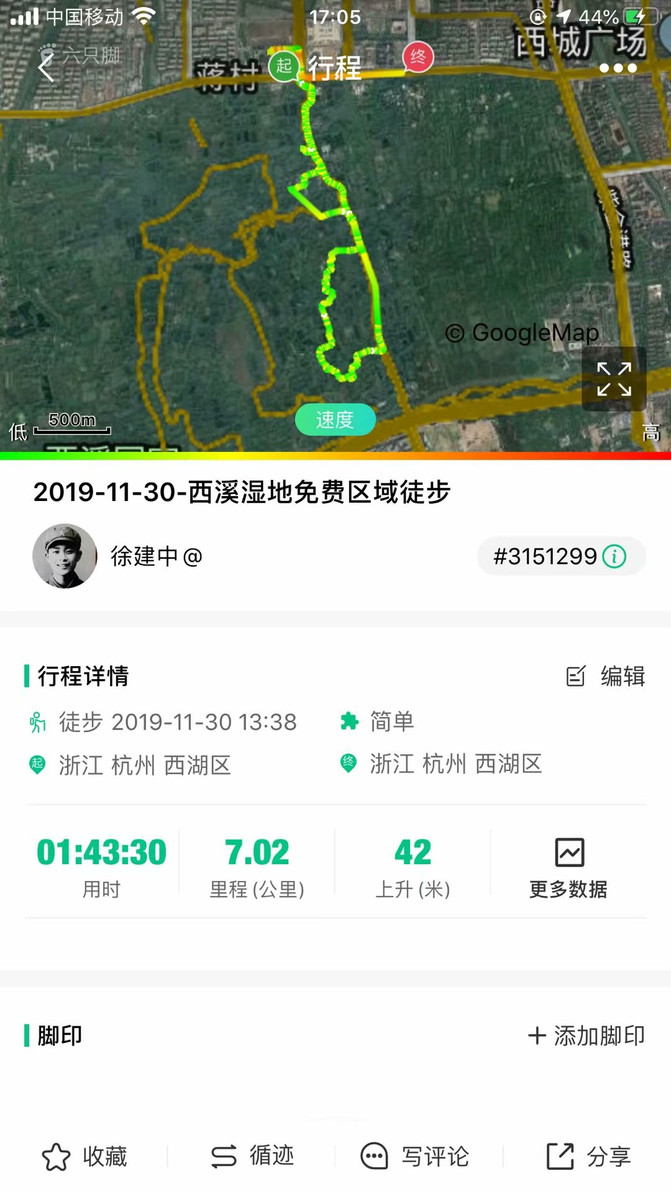The width and height of the screenshot is (671, 1192).
Task: Follow this track with 循迹
Action: point(252,1156)
